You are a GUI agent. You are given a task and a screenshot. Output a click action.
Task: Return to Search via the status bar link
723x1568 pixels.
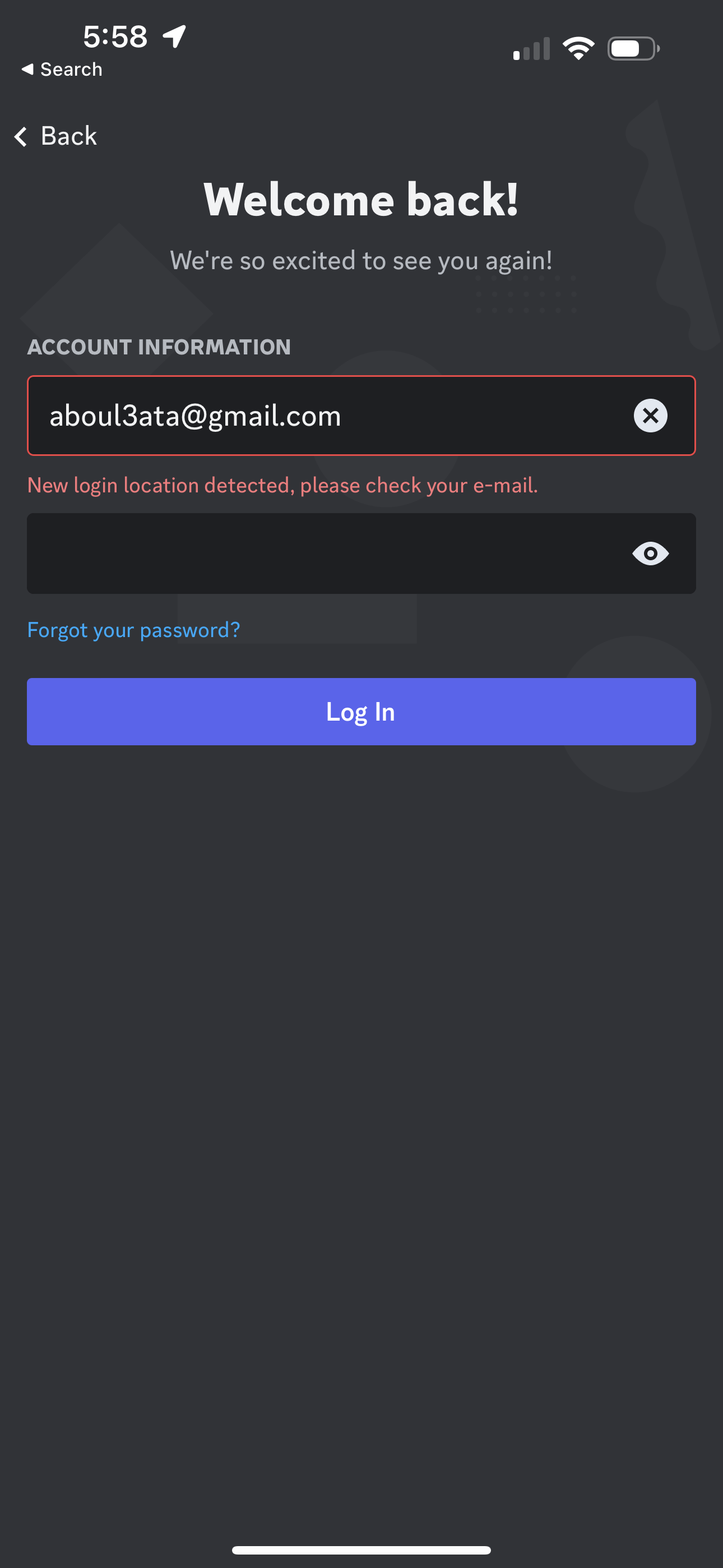click(62, 69)
